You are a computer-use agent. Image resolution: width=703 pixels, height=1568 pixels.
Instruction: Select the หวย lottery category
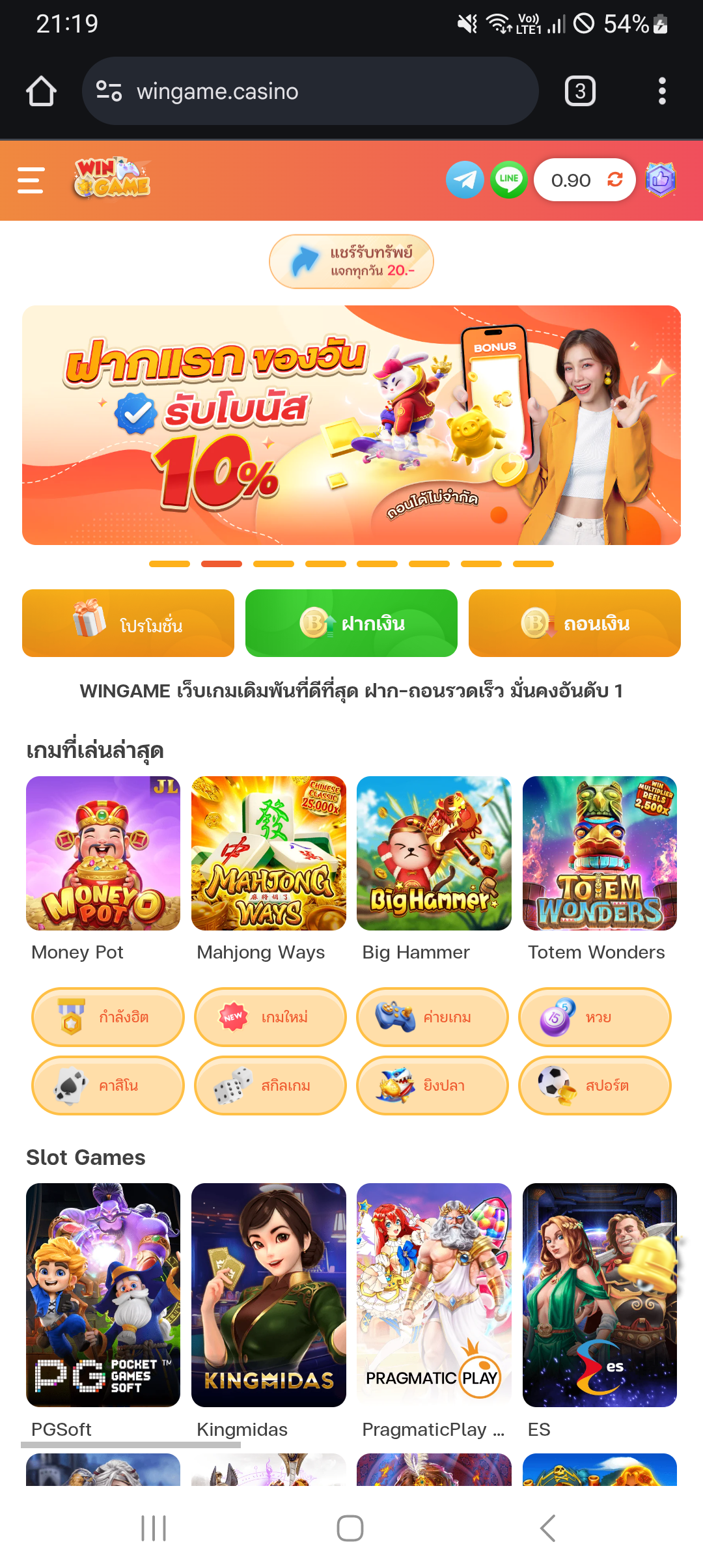[595, 1017]
